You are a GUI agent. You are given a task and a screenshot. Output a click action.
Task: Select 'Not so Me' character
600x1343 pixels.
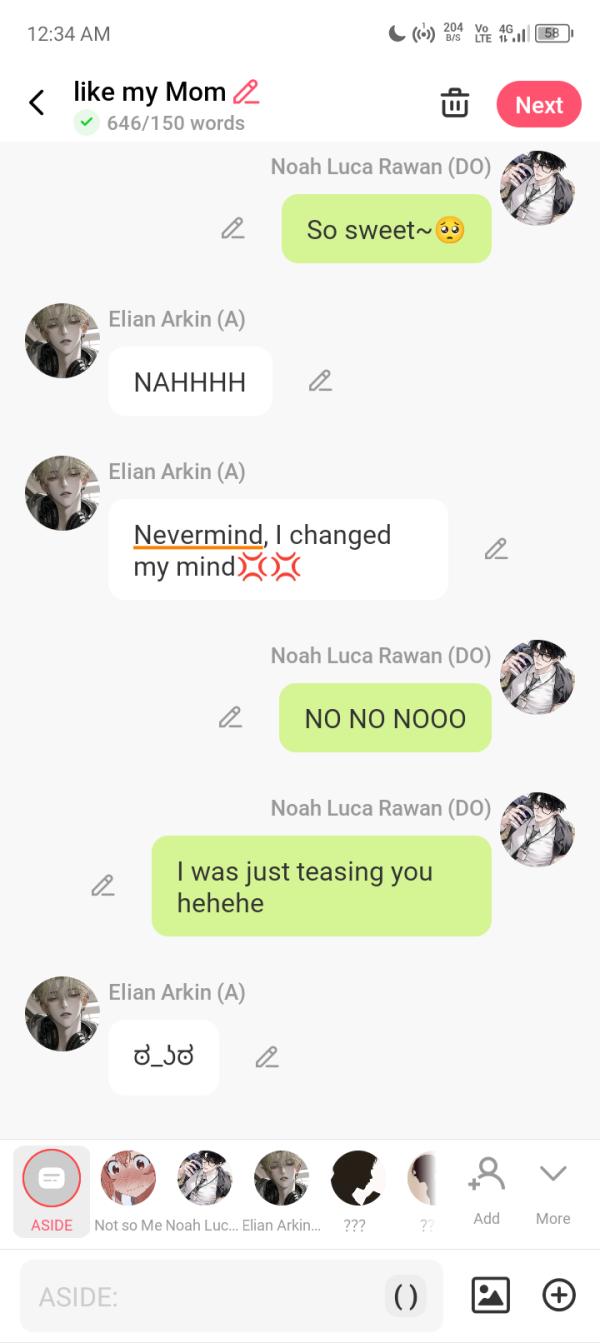[x=128, y=1190]
